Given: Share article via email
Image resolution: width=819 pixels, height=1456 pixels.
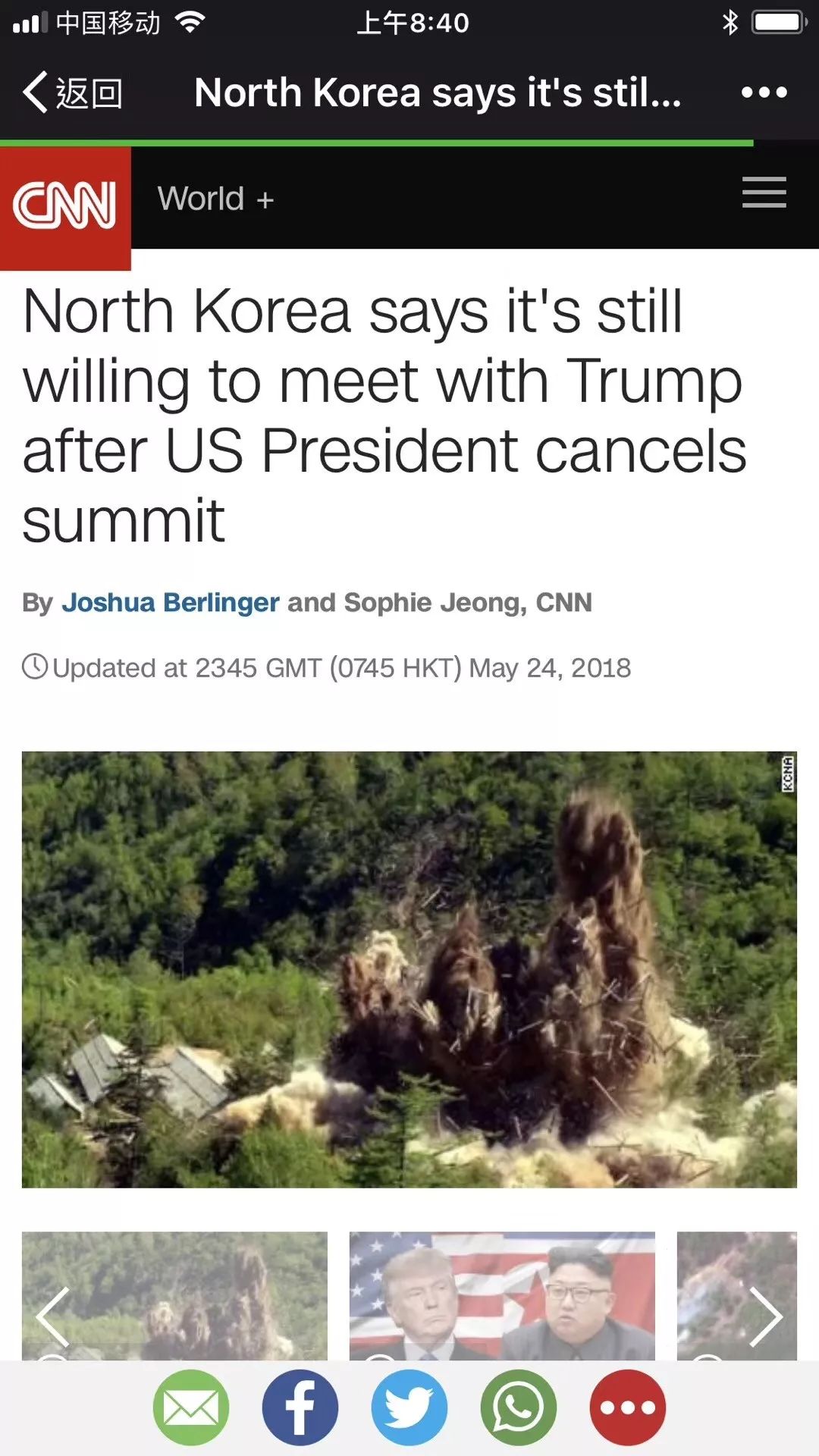Looking at the screenshot, I should (x=191, y=1407).
